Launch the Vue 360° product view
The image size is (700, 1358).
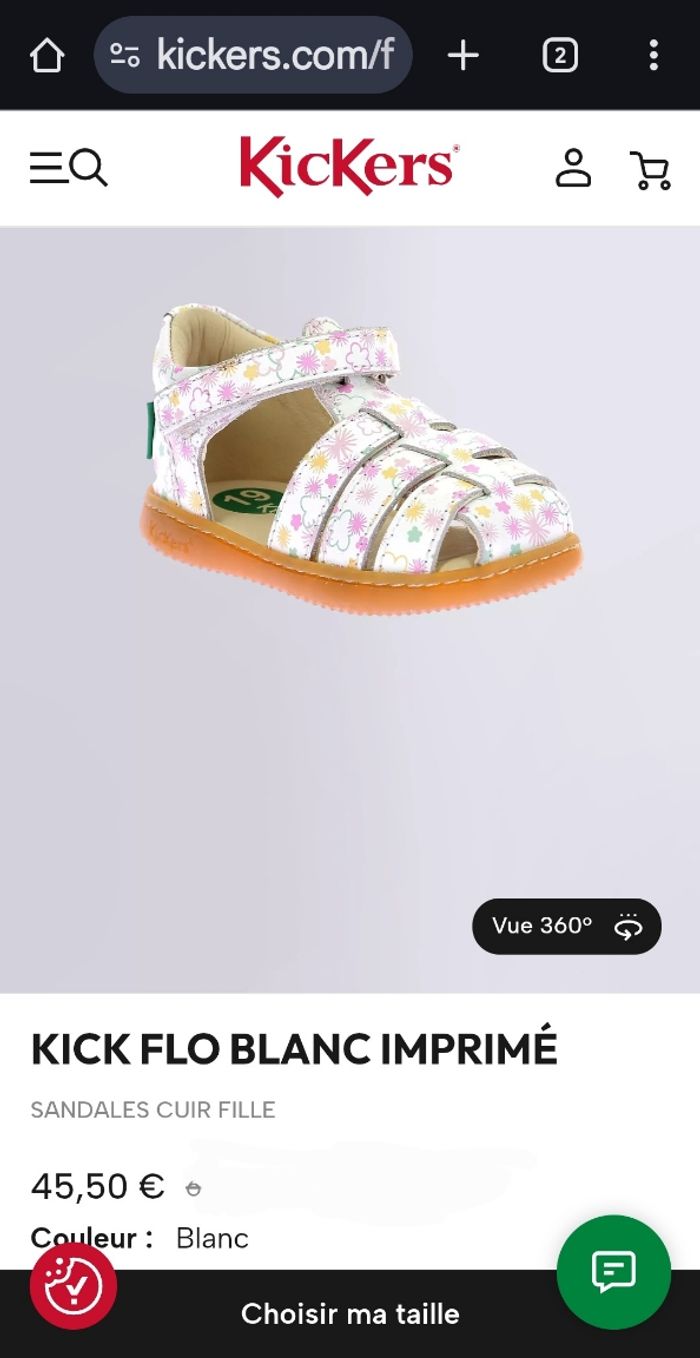[x=566, y=926]
